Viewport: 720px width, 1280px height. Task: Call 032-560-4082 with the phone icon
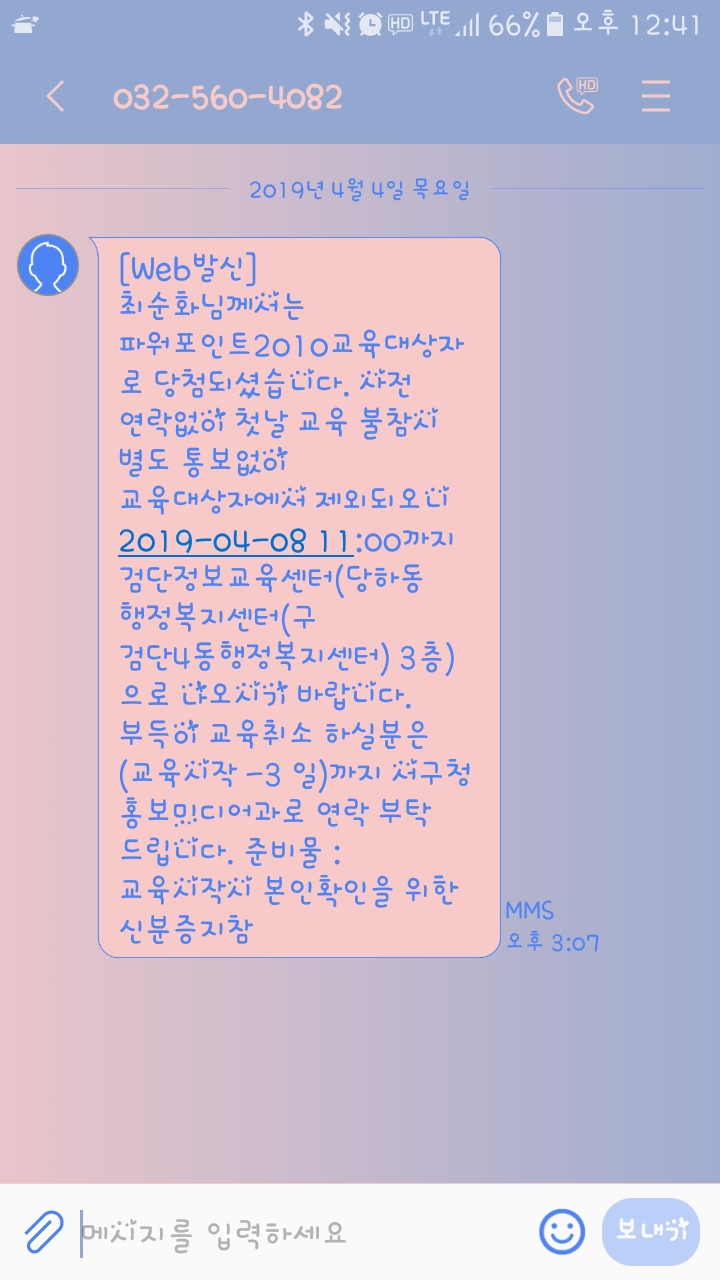(x=577, y=96)
